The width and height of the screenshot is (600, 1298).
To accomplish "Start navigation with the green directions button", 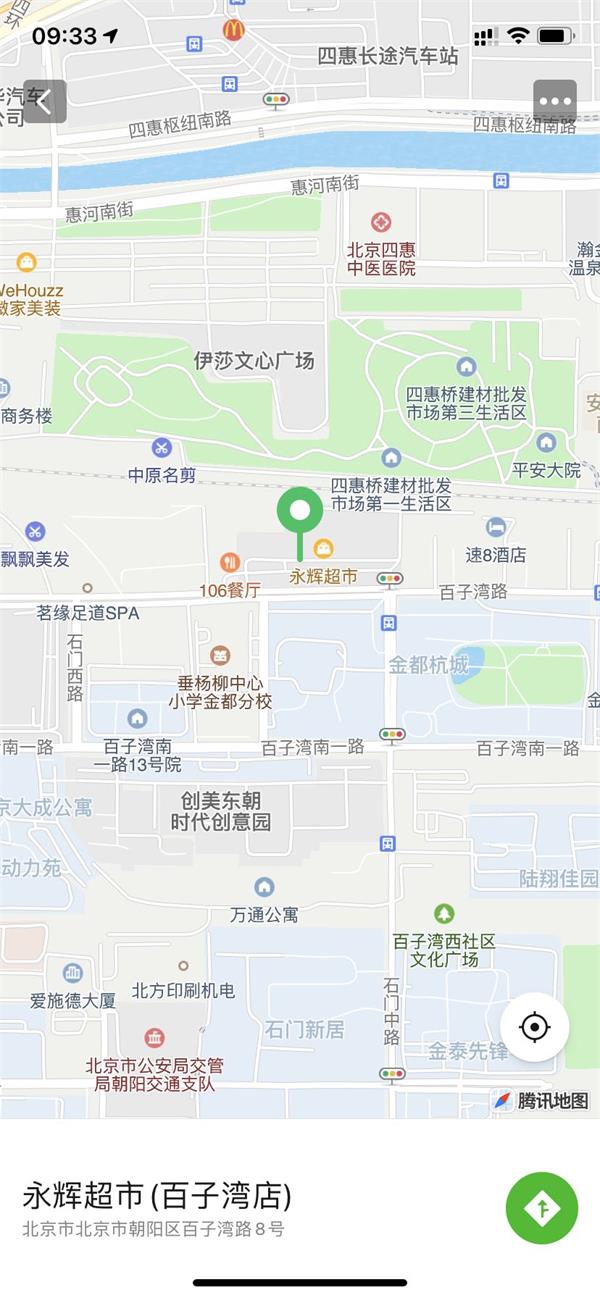I will 542,1208.
